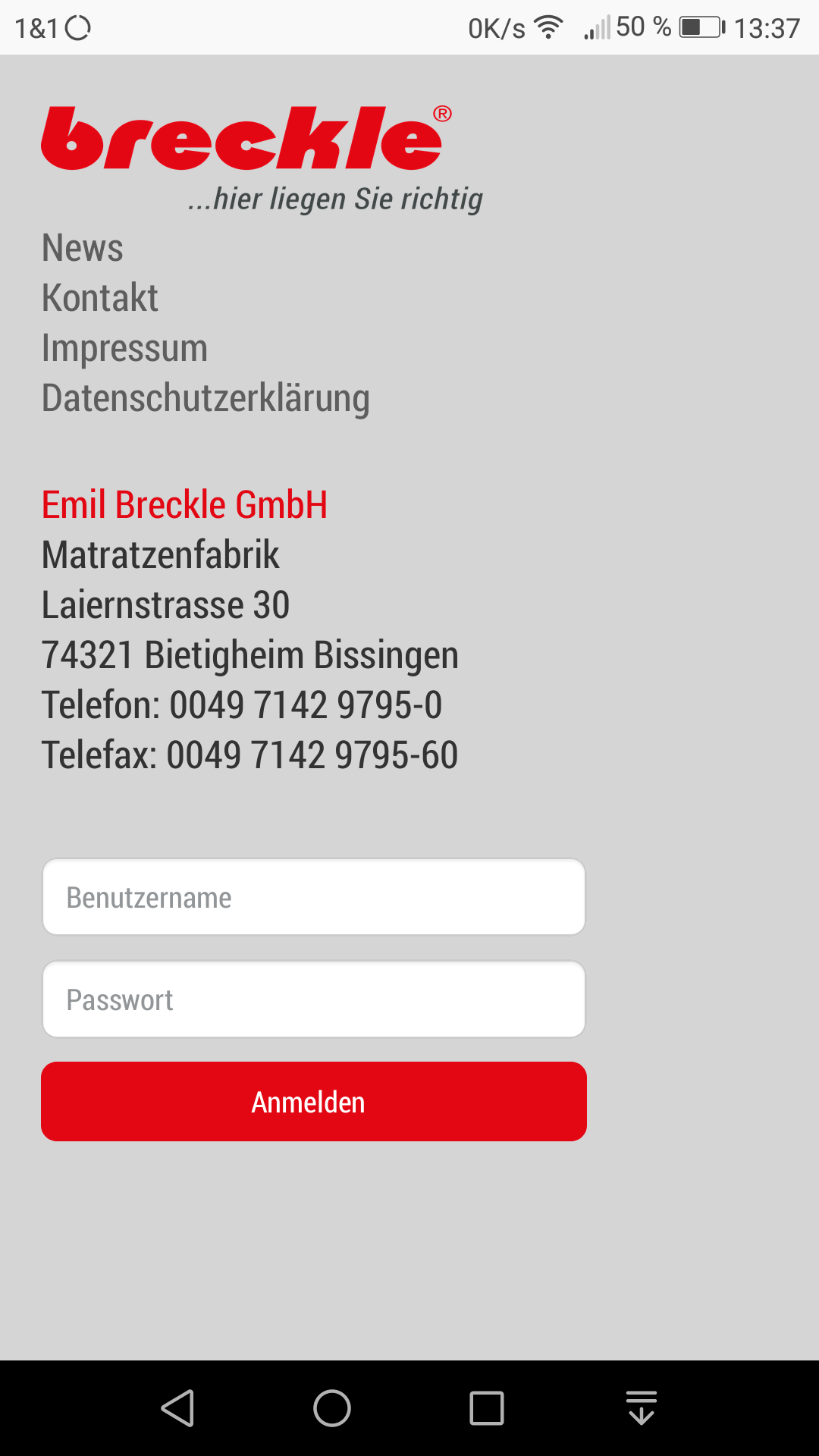Open the News link
This screenshot has height=1456, width=819.
pos(82,248)
